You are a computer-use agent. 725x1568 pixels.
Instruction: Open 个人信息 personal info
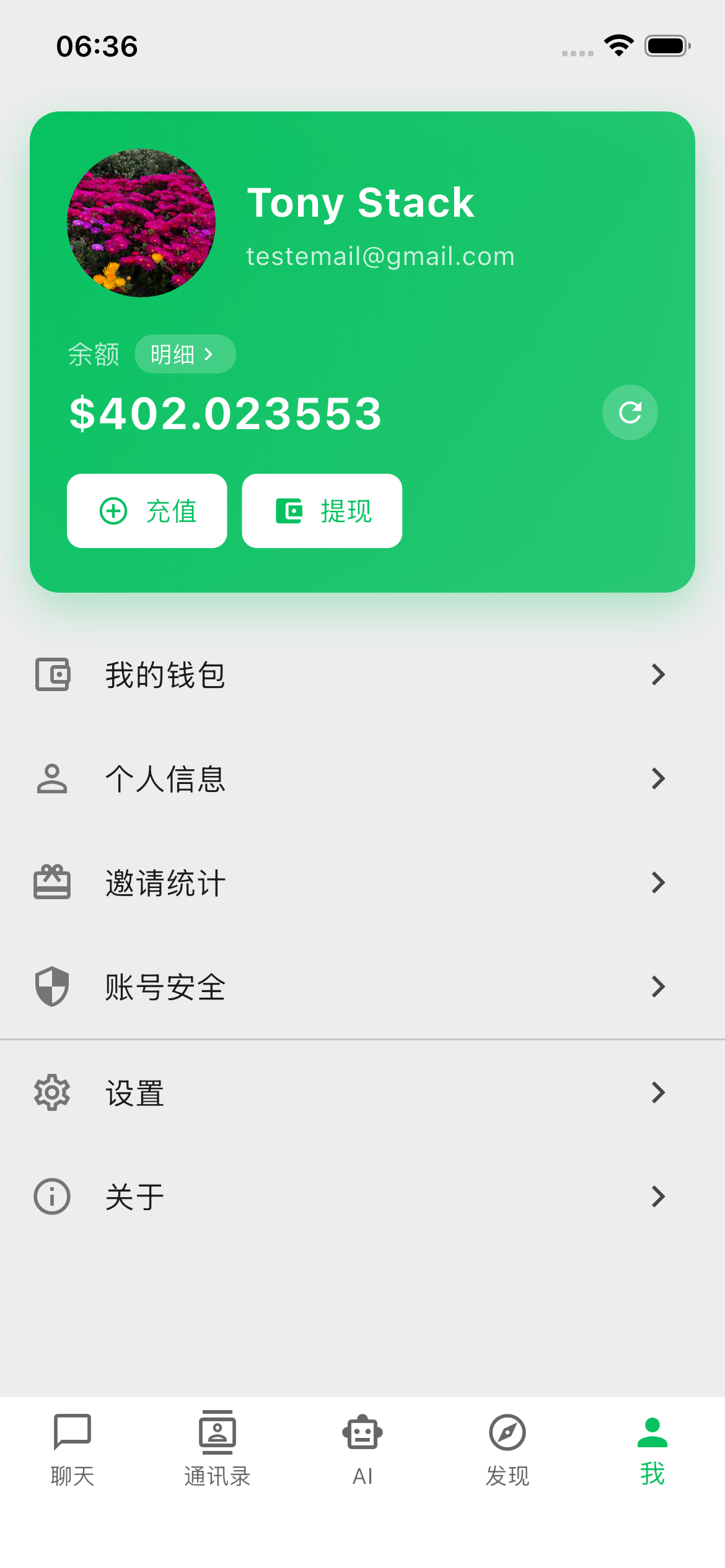(362, 778)
